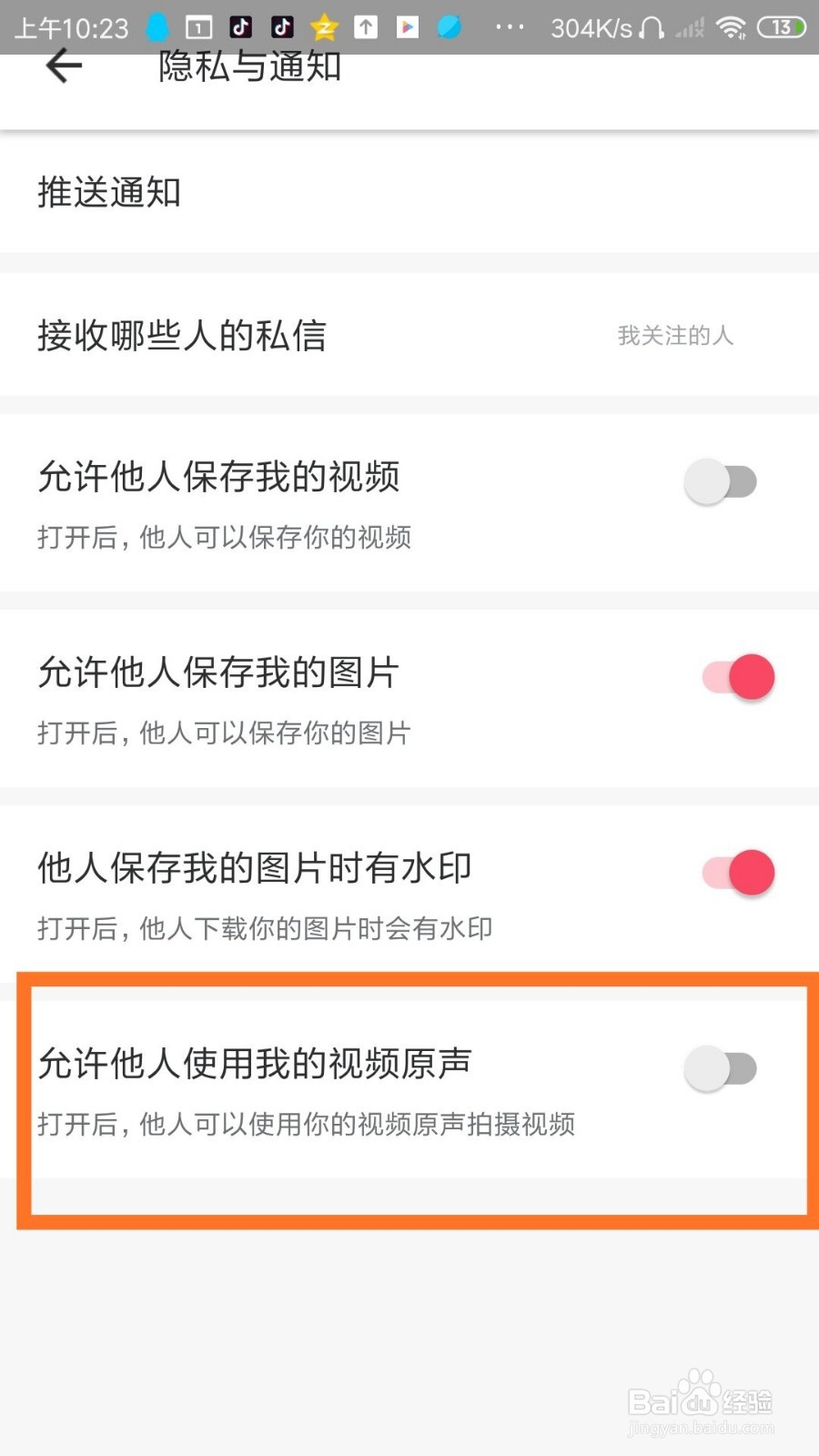Select 我关注的人 option
The height and width of the screenshot is (1456, 819).
(677, 335)
